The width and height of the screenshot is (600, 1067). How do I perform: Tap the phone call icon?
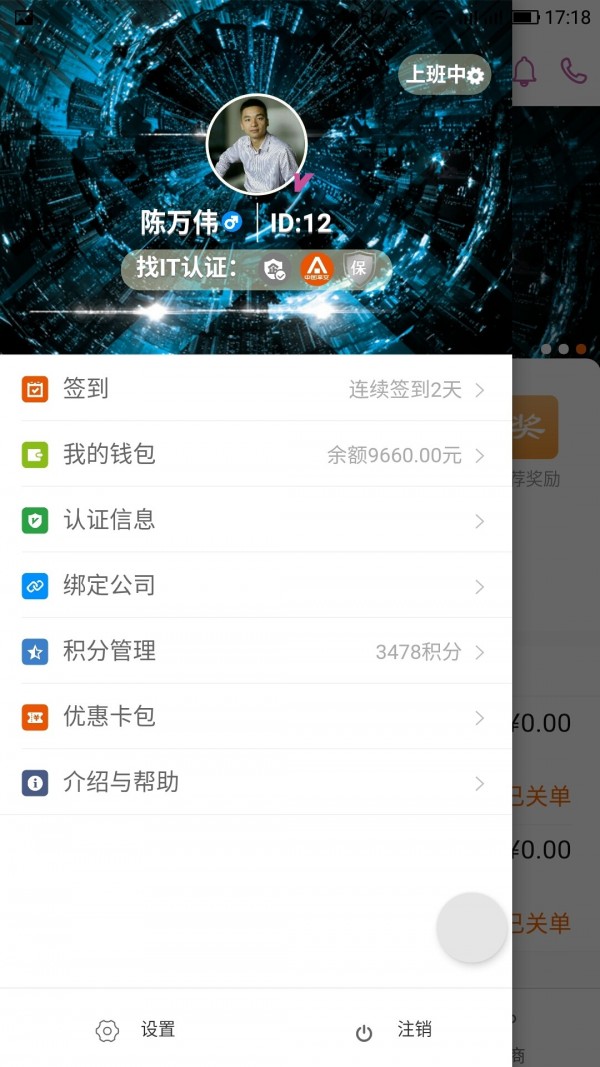[x=573, y=71]
